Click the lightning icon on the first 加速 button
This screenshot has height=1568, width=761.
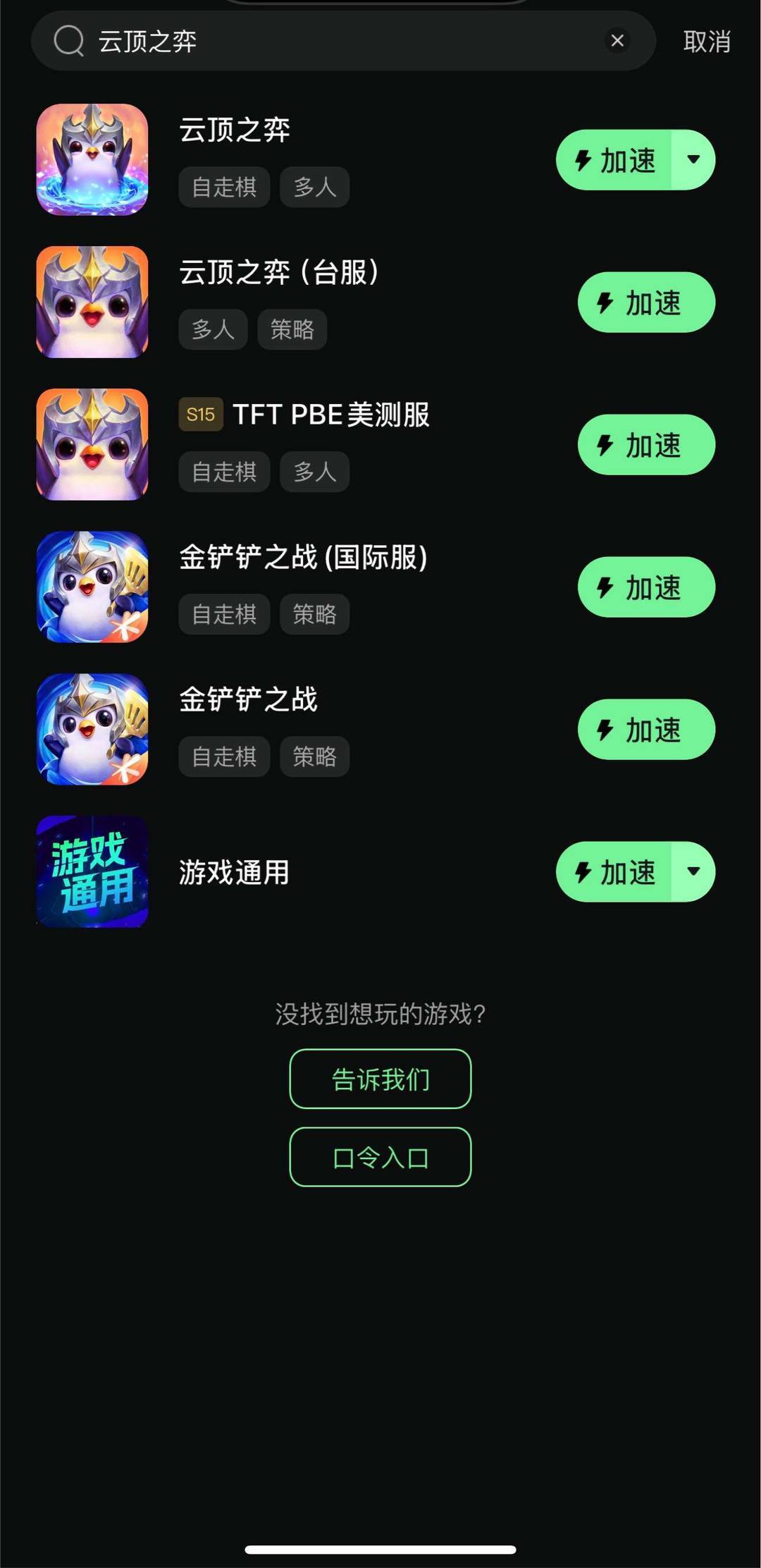(582, 160)
